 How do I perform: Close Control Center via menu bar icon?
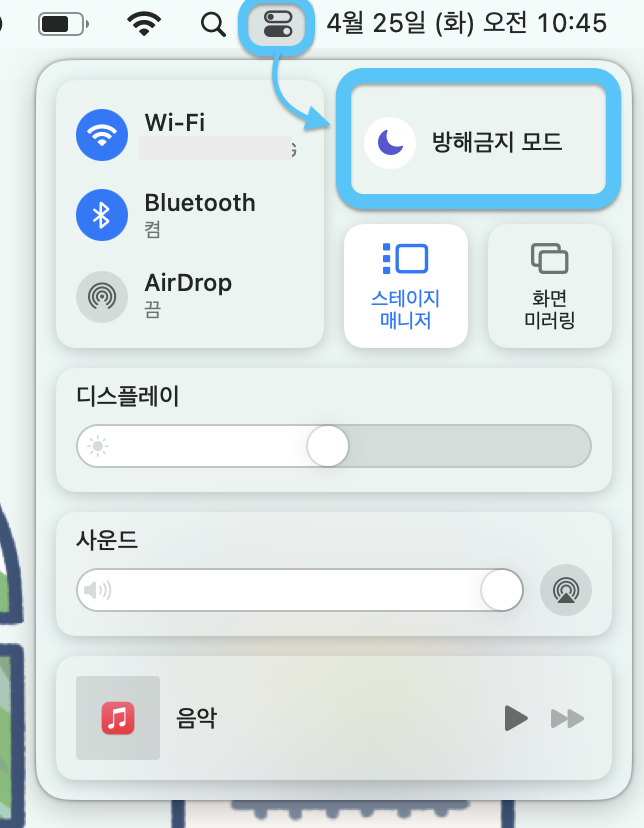tap(277, 23)
